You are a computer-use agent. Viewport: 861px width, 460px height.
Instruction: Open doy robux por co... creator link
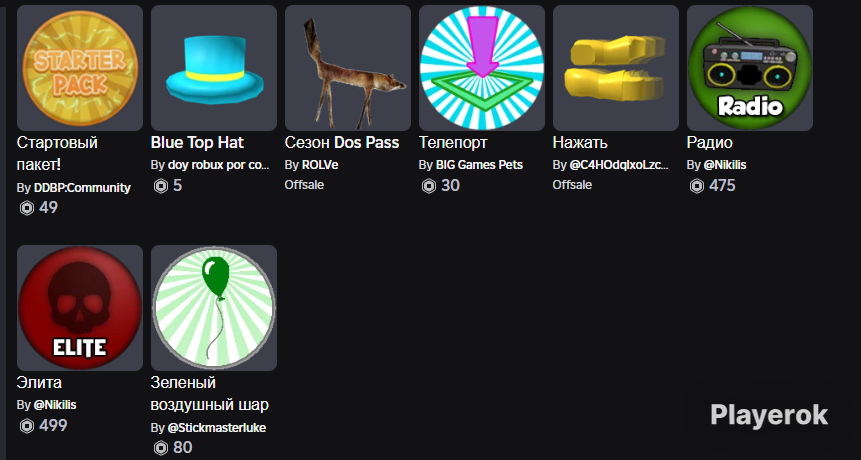tap(219, 165)
